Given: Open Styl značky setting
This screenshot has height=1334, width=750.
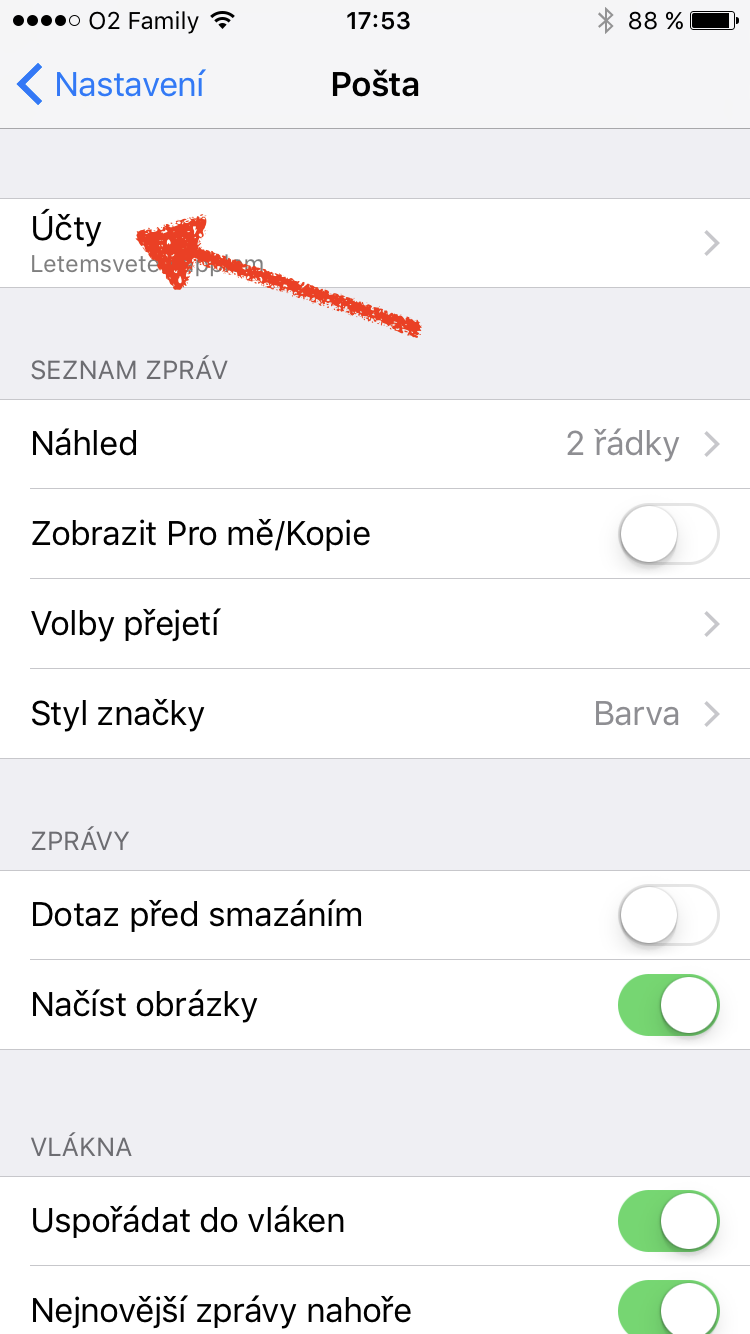Looking at the screenshot, I should (x=375, y=714).
